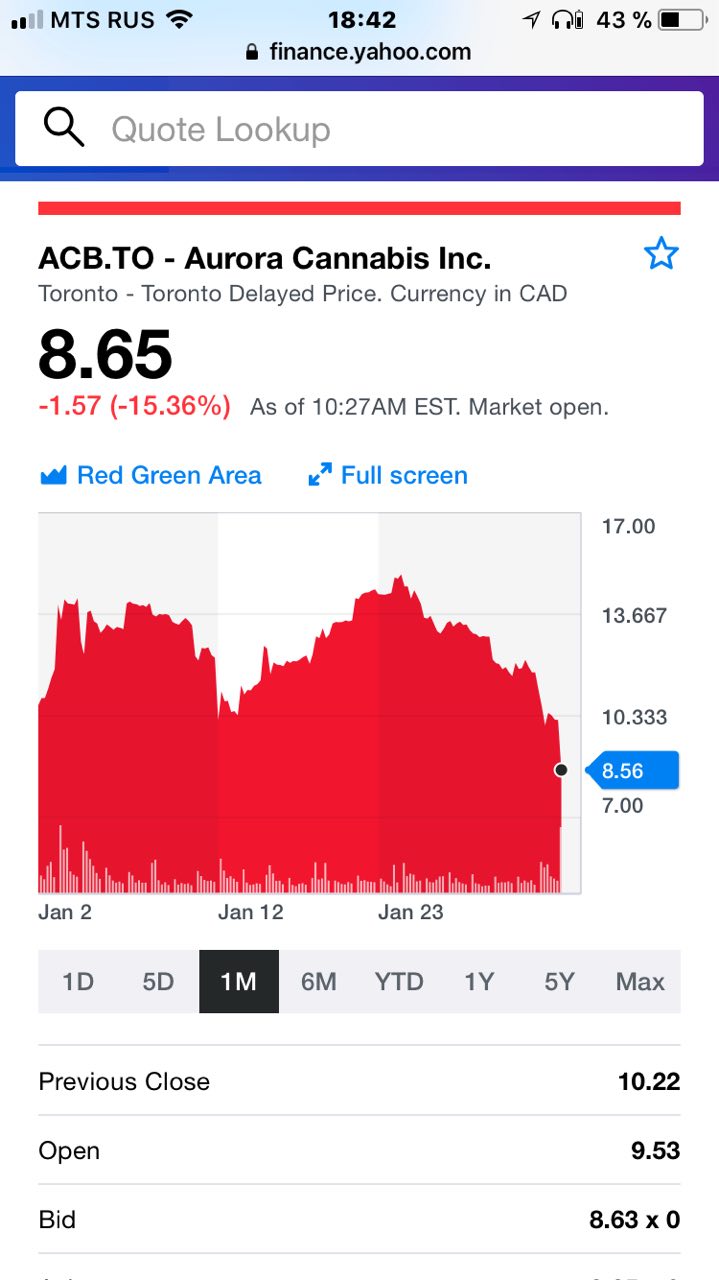View the 1Y chart range
719x1280 pixels.
point(479,982)
